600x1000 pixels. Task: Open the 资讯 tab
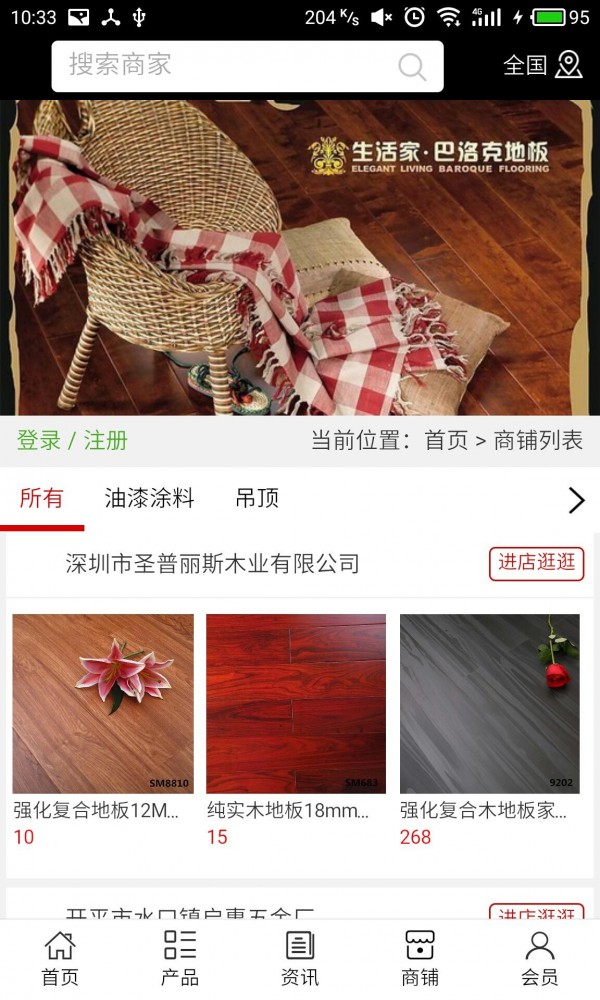pyautogui.click(x=300, y=958)
